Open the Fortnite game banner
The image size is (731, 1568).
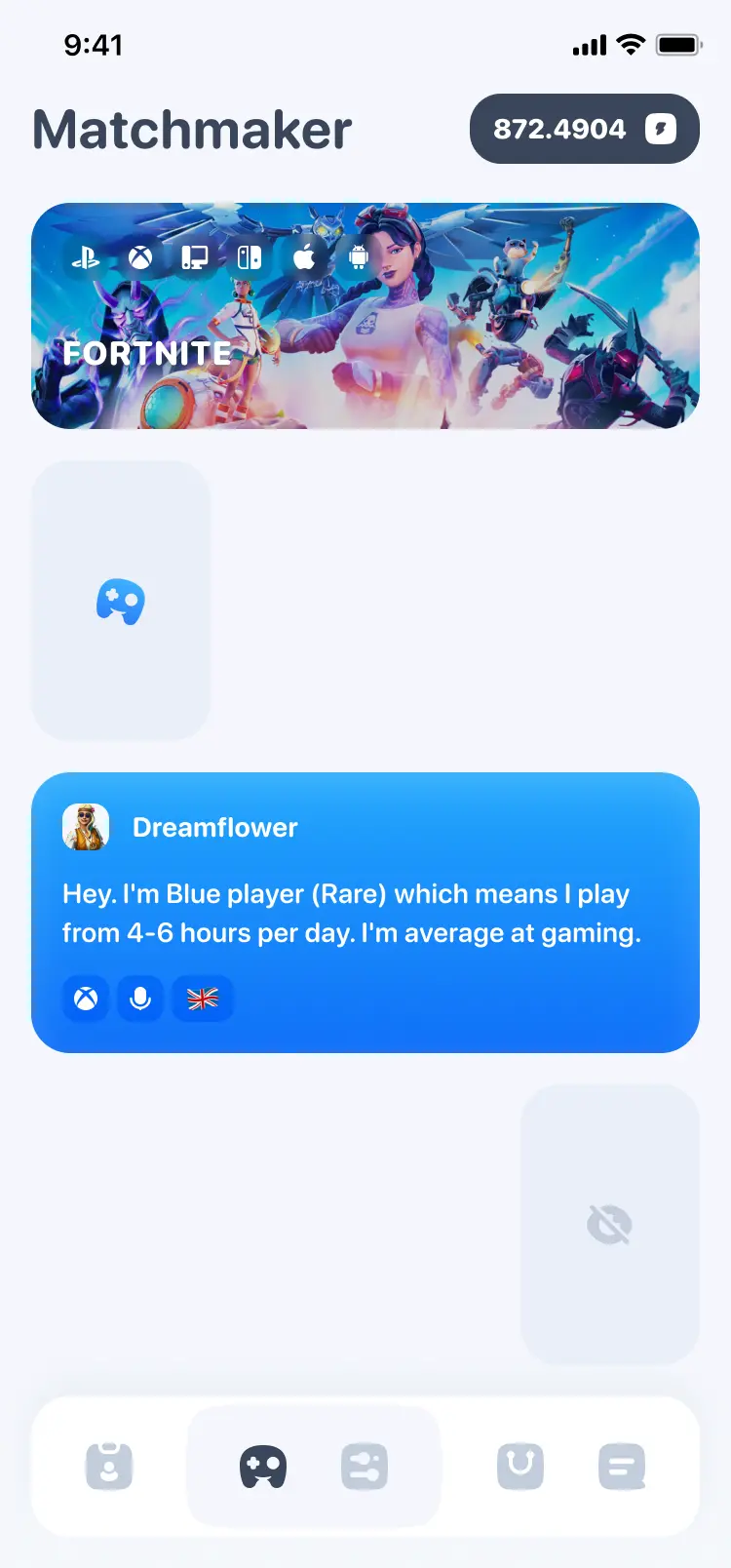(x=365, y=316)
